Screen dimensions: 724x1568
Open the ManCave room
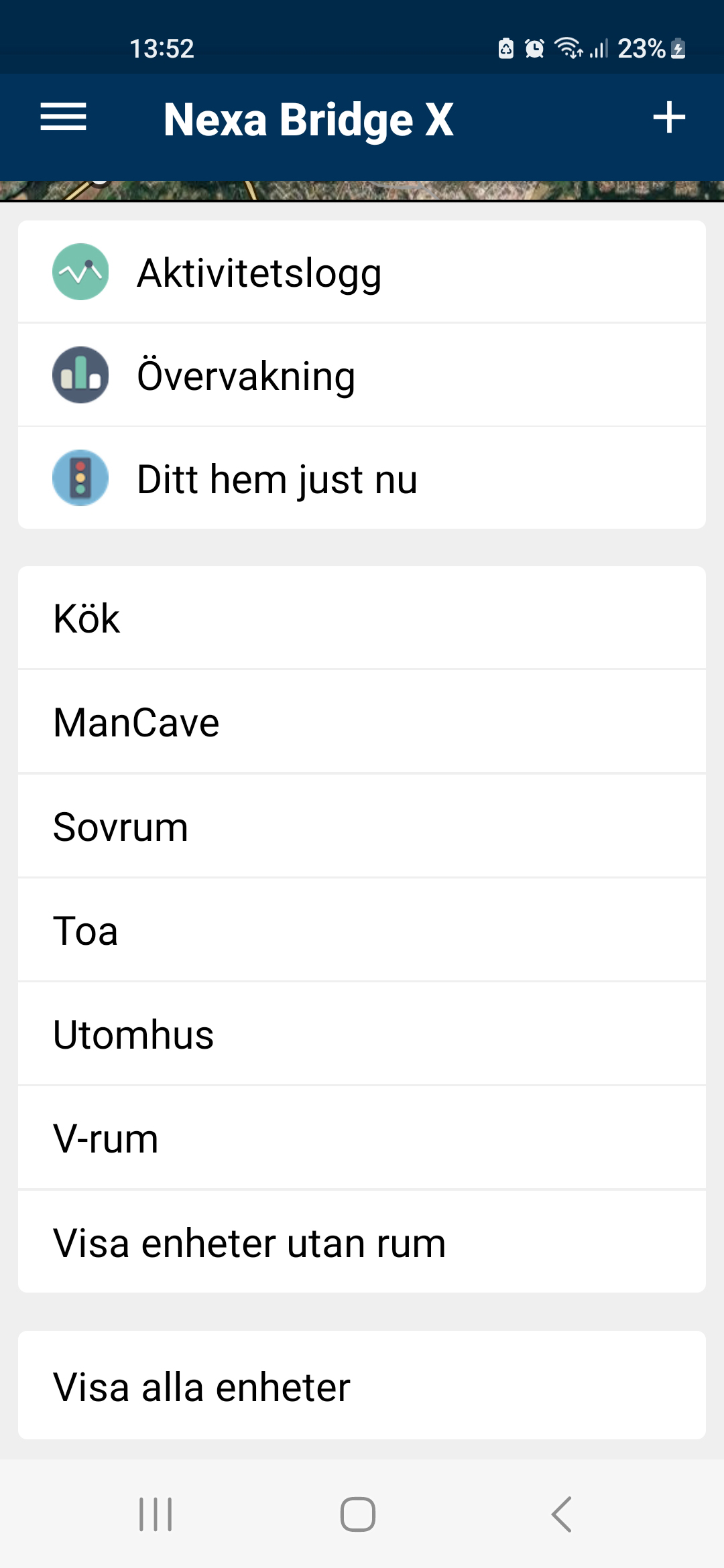362,722
